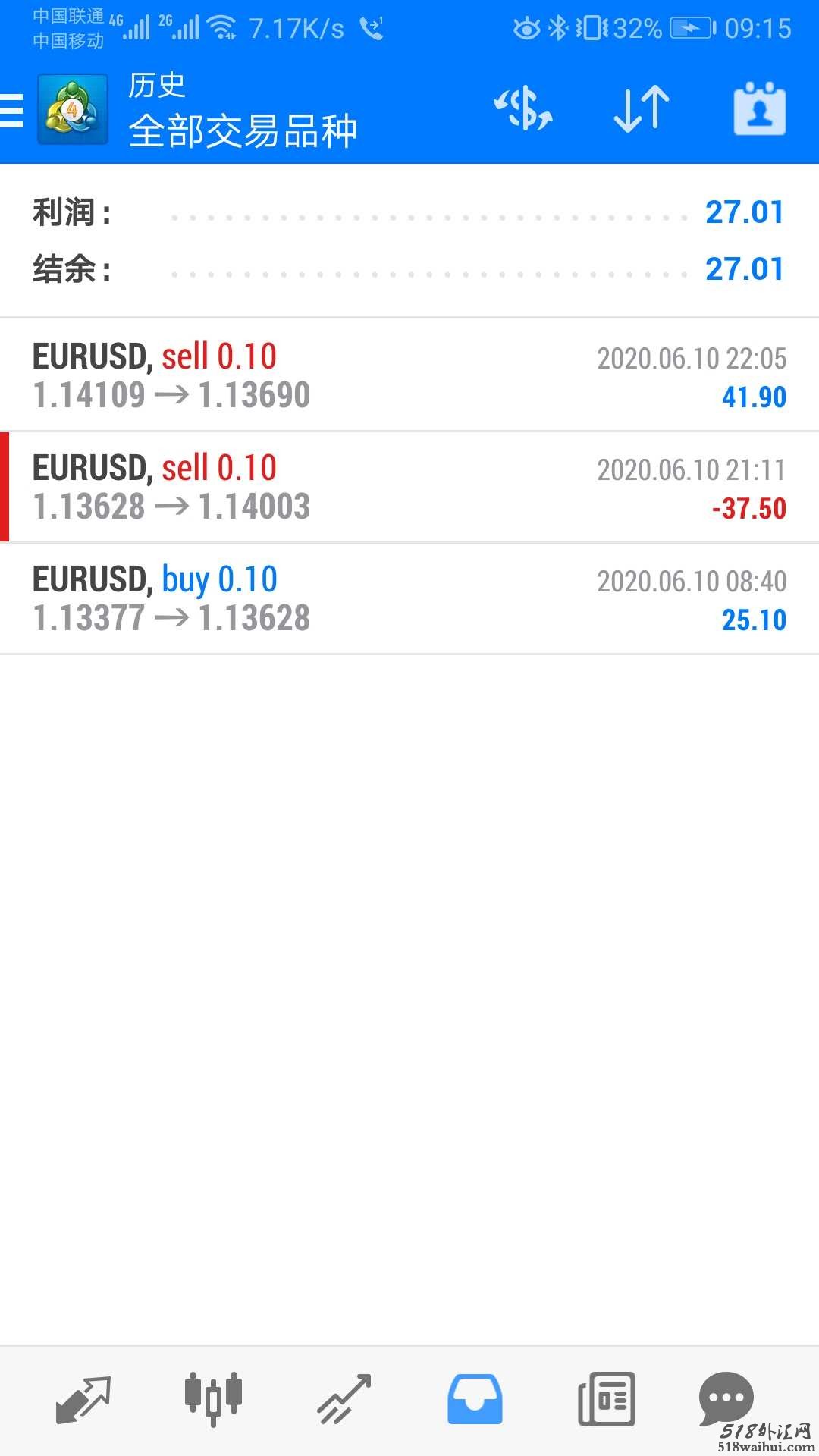Open EURUSD buy 0.10 trade details

click(x=409, y=598)
